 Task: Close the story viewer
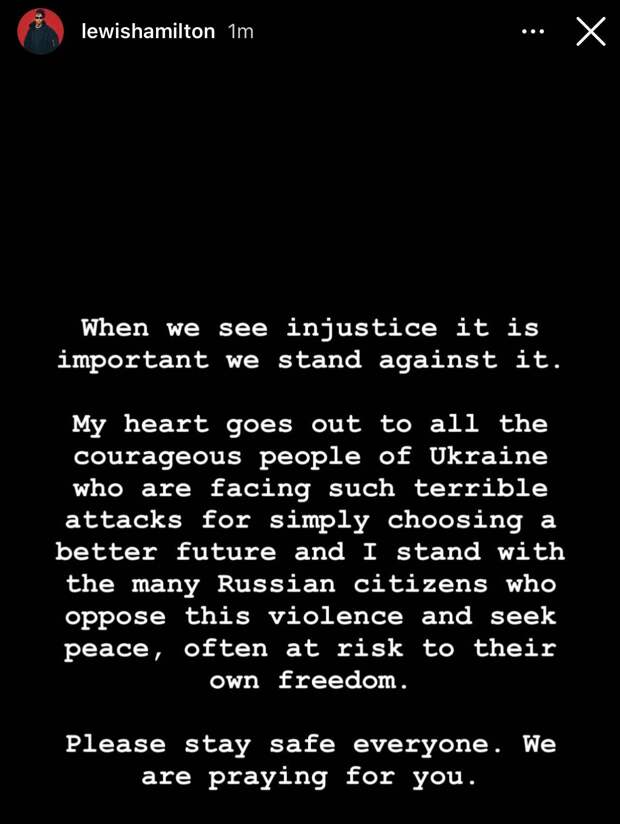pos(590,32)
